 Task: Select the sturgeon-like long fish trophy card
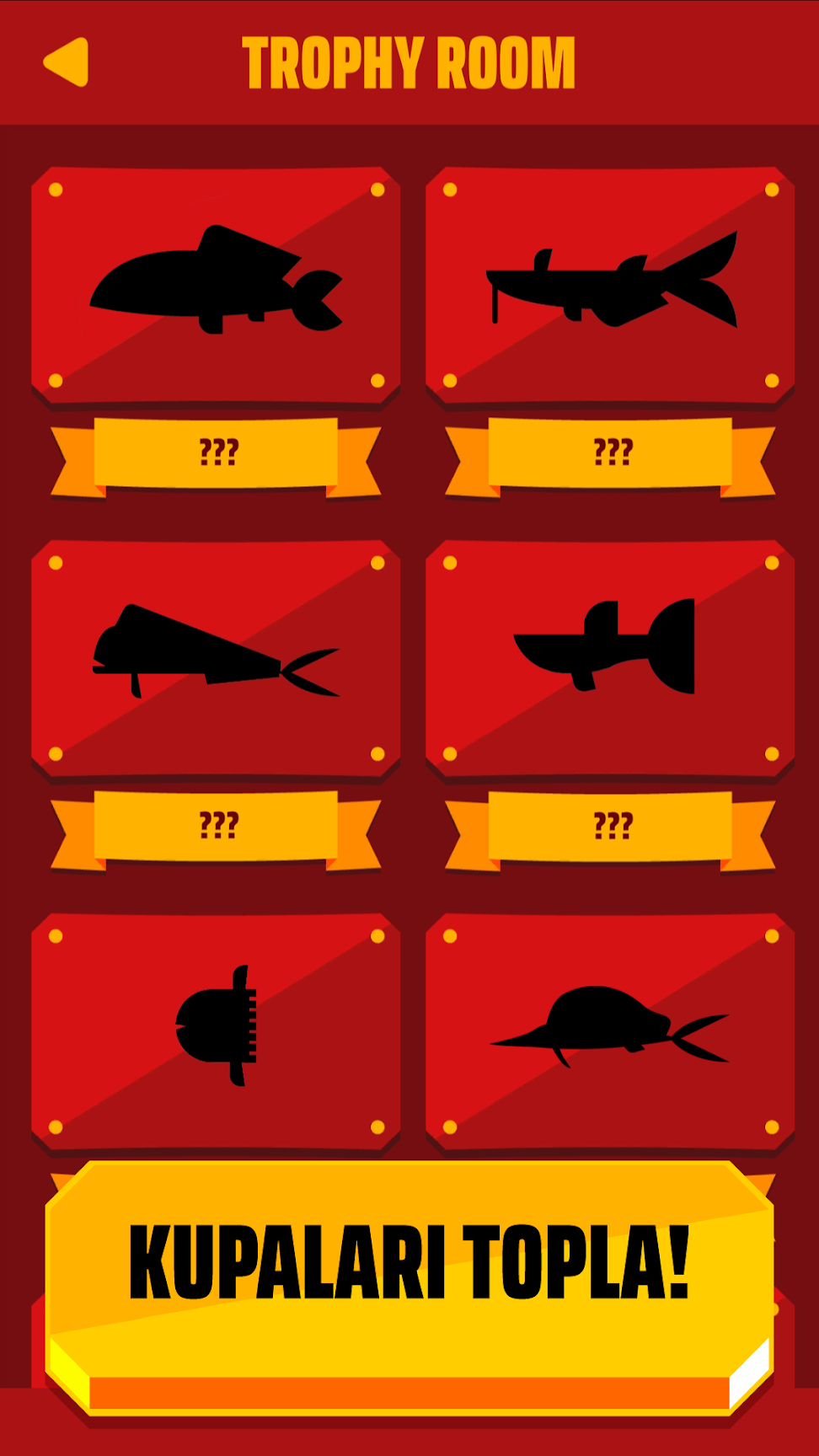[x=610, y=285]
